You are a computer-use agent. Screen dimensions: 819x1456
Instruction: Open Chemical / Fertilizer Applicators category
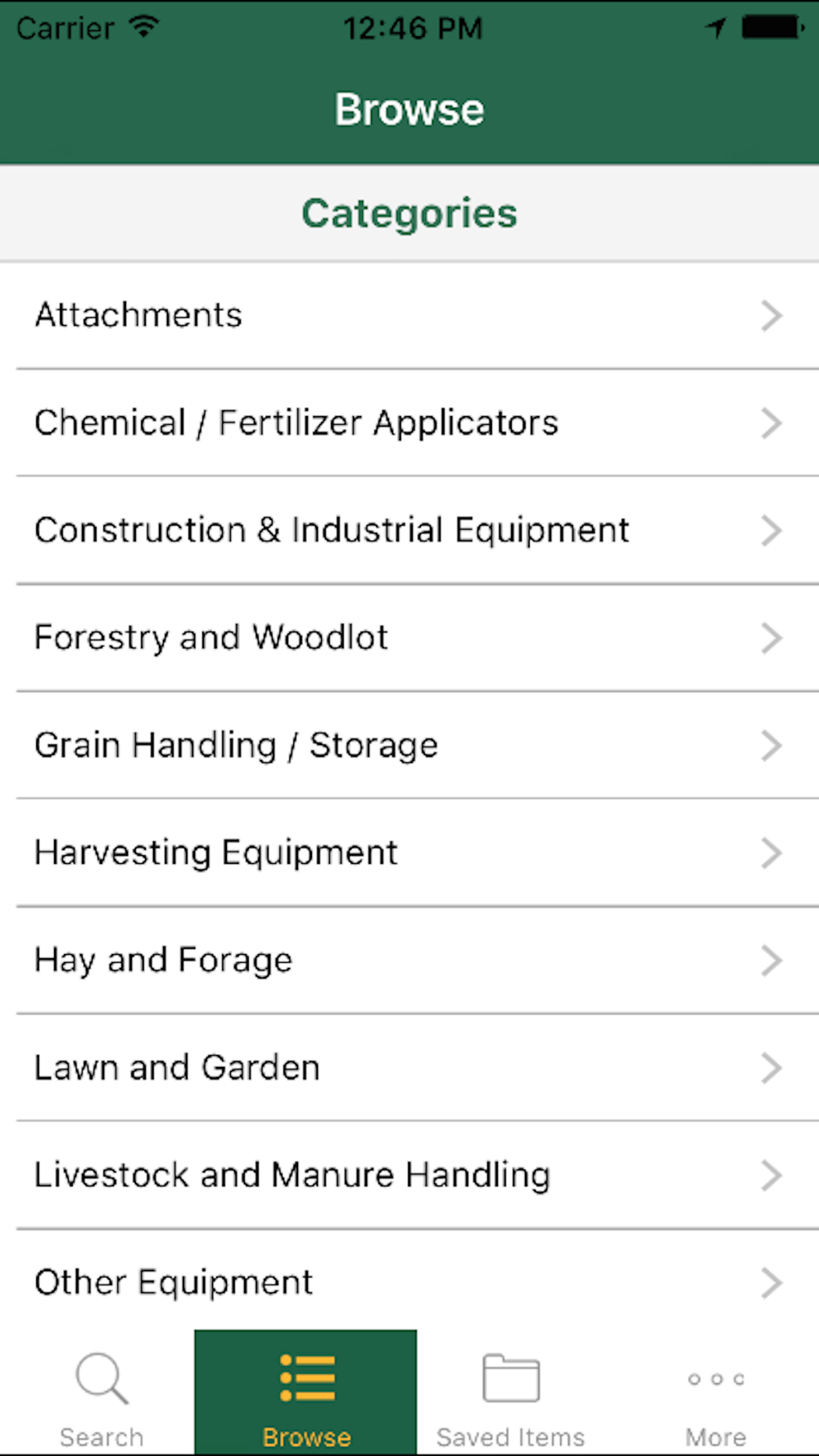(409, 423)
